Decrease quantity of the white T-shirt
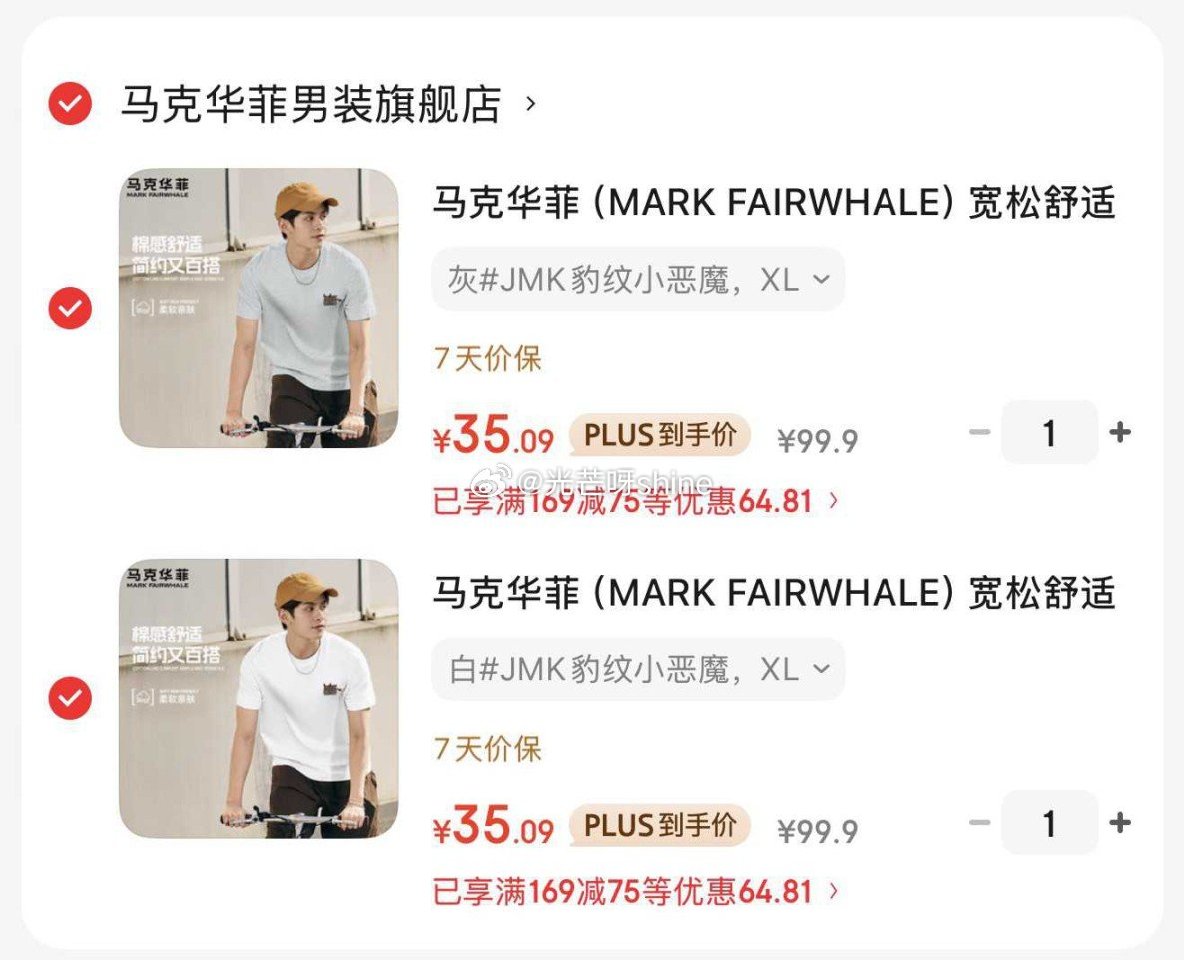Viewport: 1184px width, 960px height. click(980, 823)
